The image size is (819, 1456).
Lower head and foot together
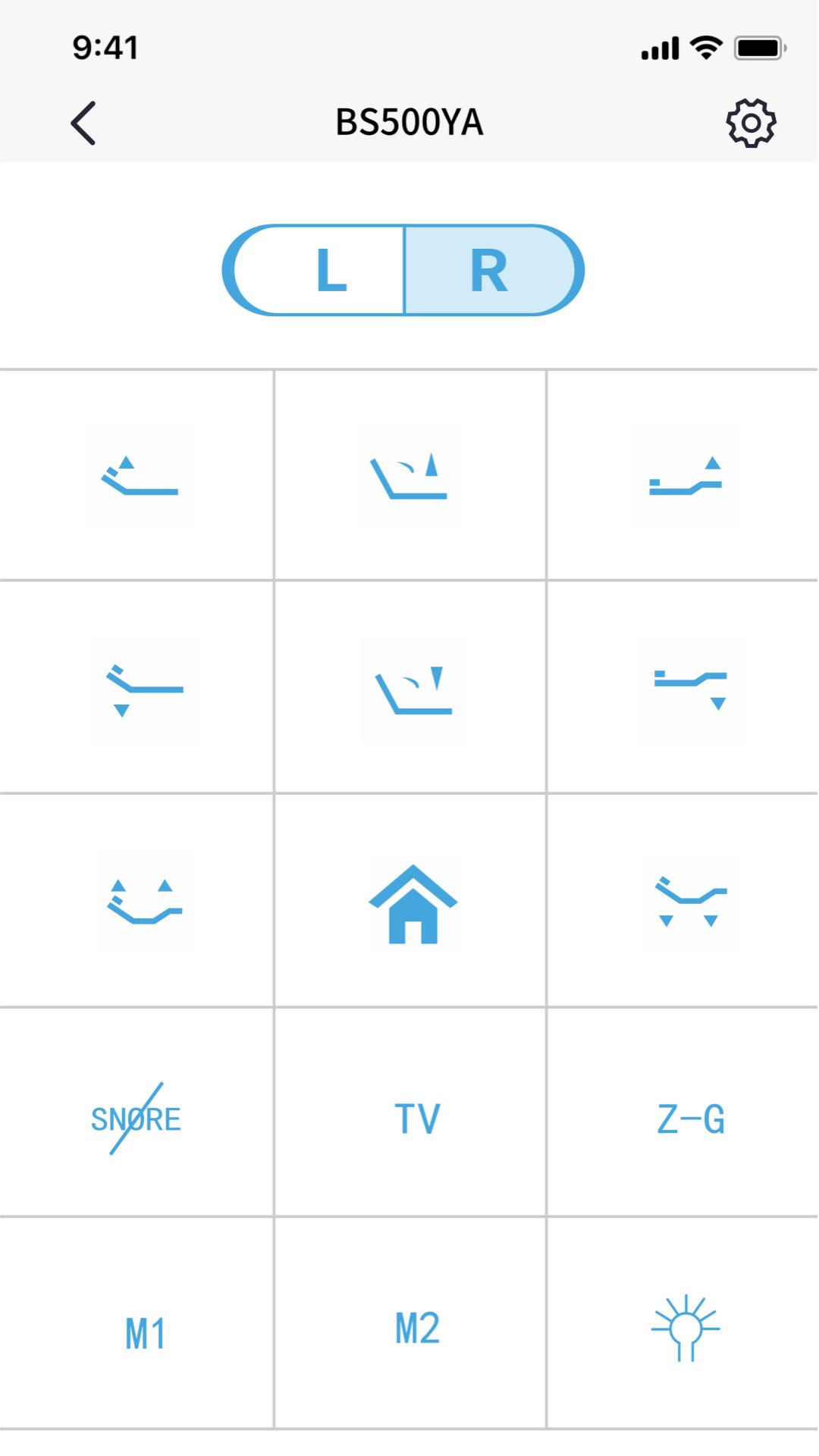point(690,901)
